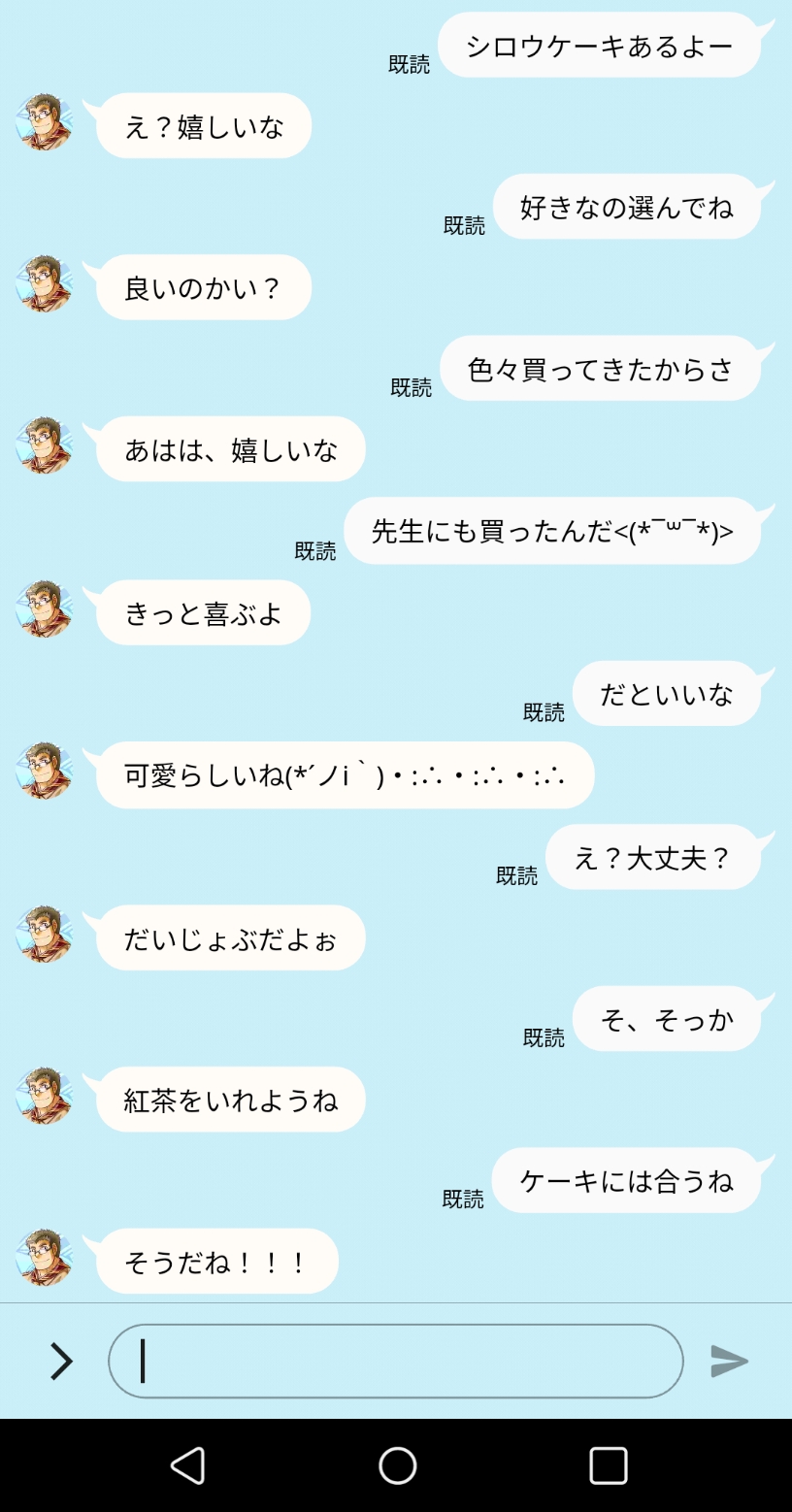
Task: Open recent apps from the navigation bar
Action: 609,1465
